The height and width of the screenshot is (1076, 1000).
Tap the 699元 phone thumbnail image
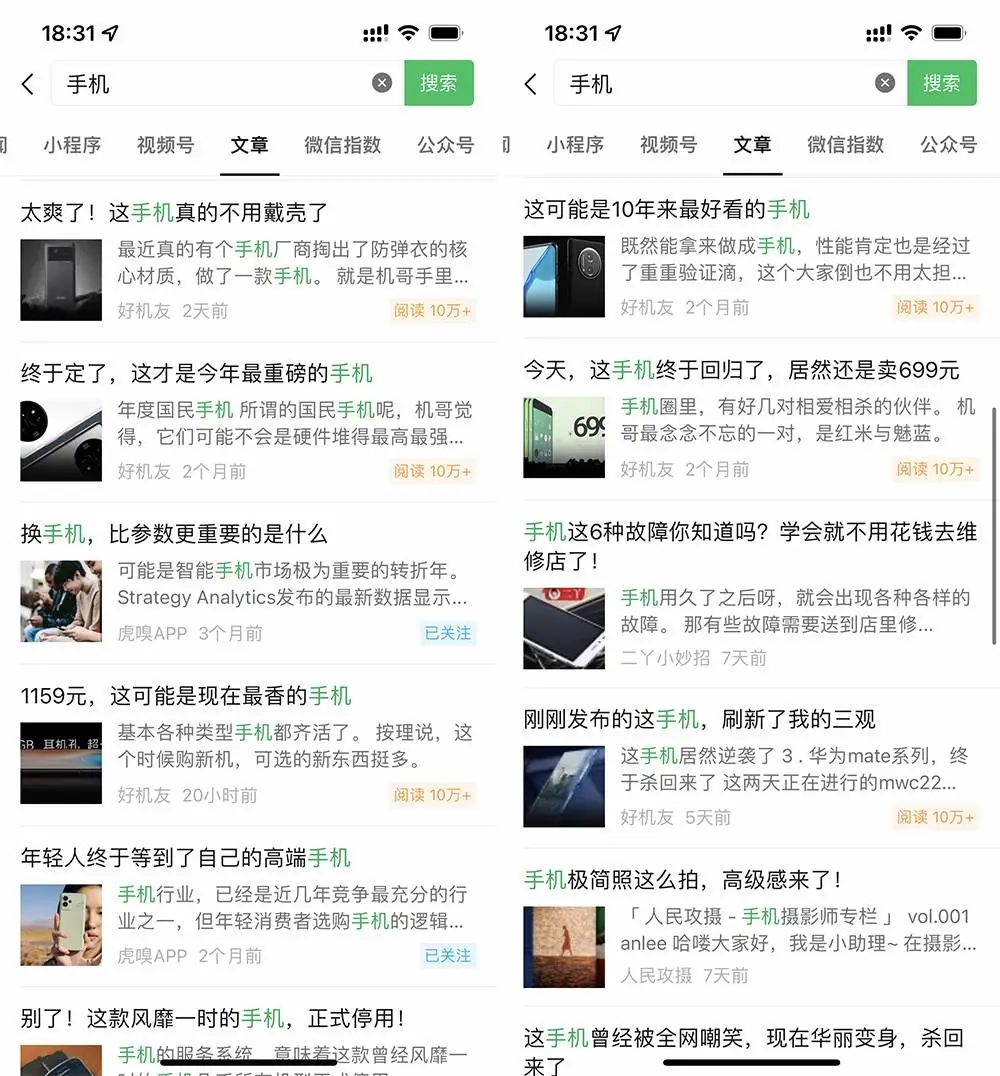(564, 435)
